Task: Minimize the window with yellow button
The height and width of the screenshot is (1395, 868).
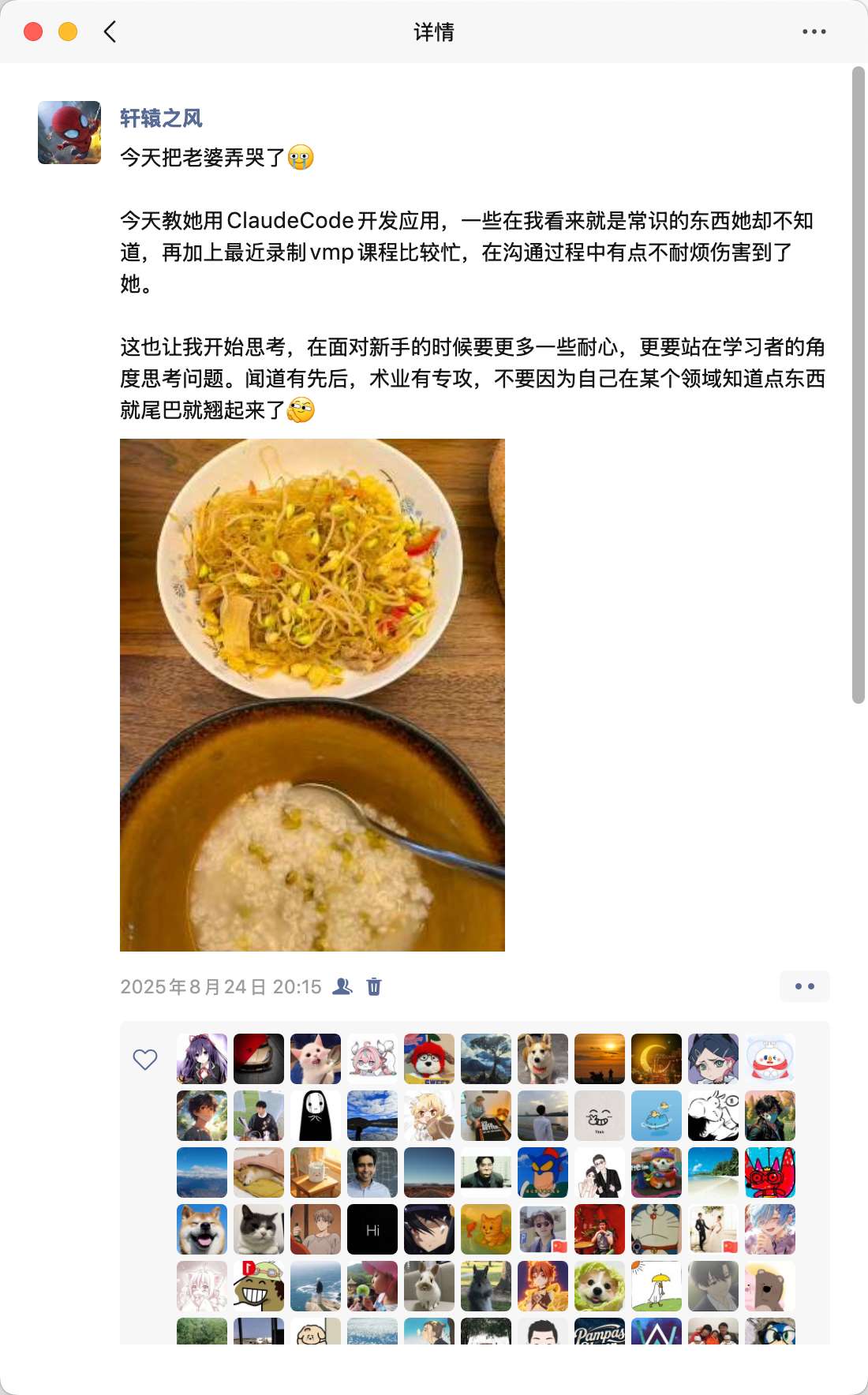Action: (x=68, y=32)
